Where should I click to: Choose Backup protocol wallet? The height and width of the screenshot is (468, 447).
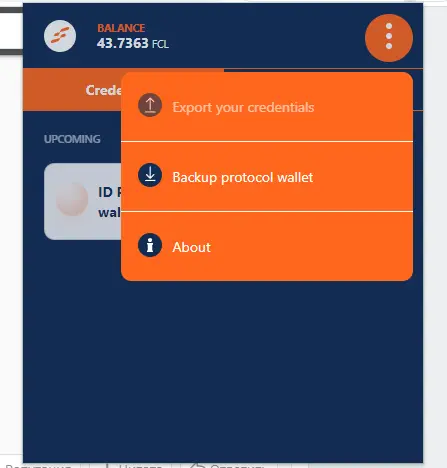point(267,177)
